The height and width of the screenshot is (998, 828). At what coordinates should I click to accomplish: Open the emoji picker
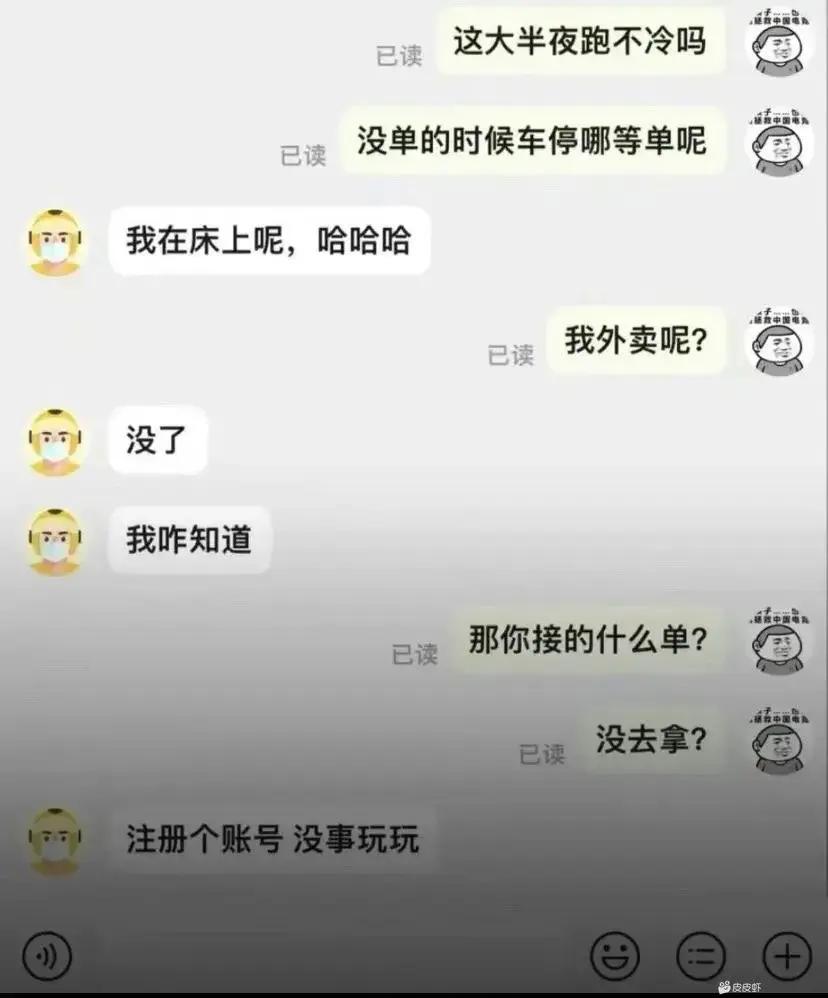coord(614,957)
